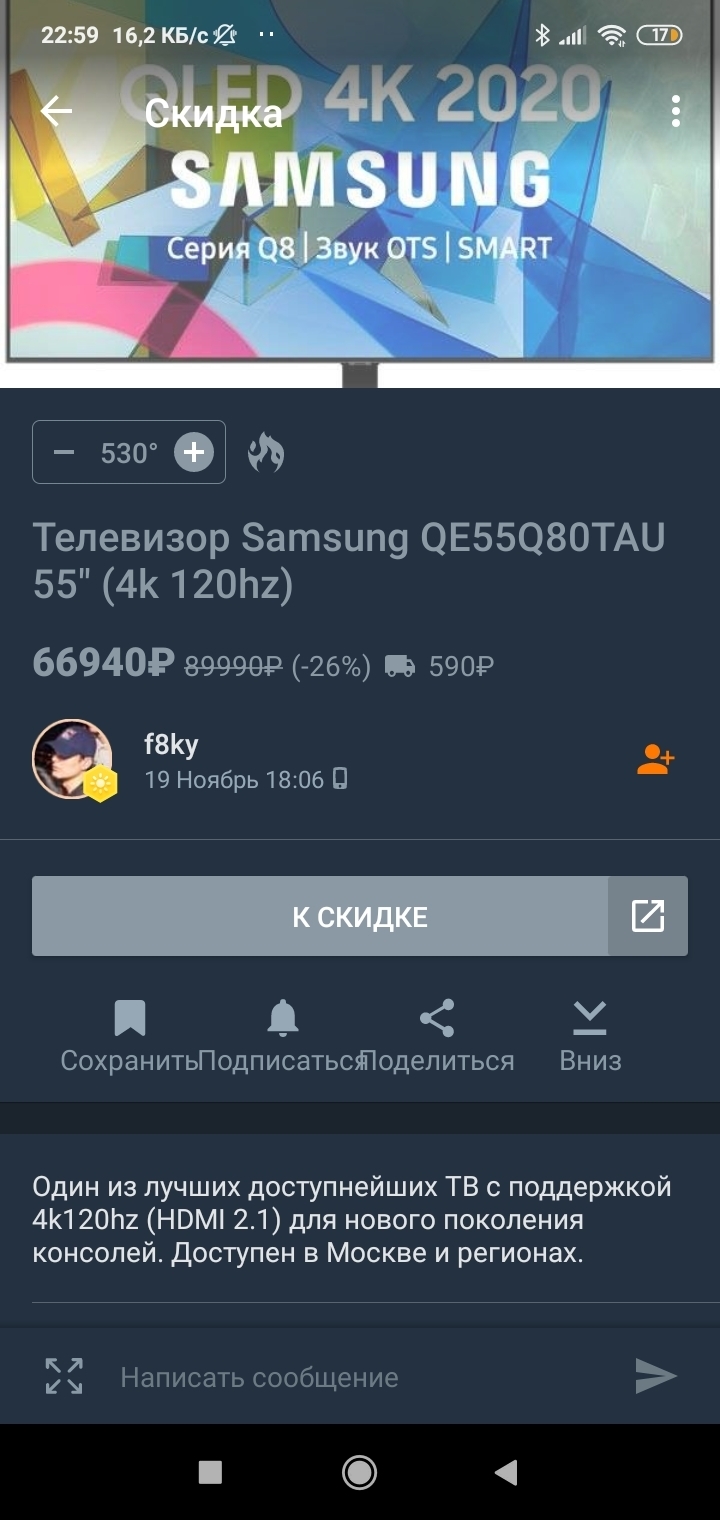Jump to bottom with Вниз

click(590, 1036)
